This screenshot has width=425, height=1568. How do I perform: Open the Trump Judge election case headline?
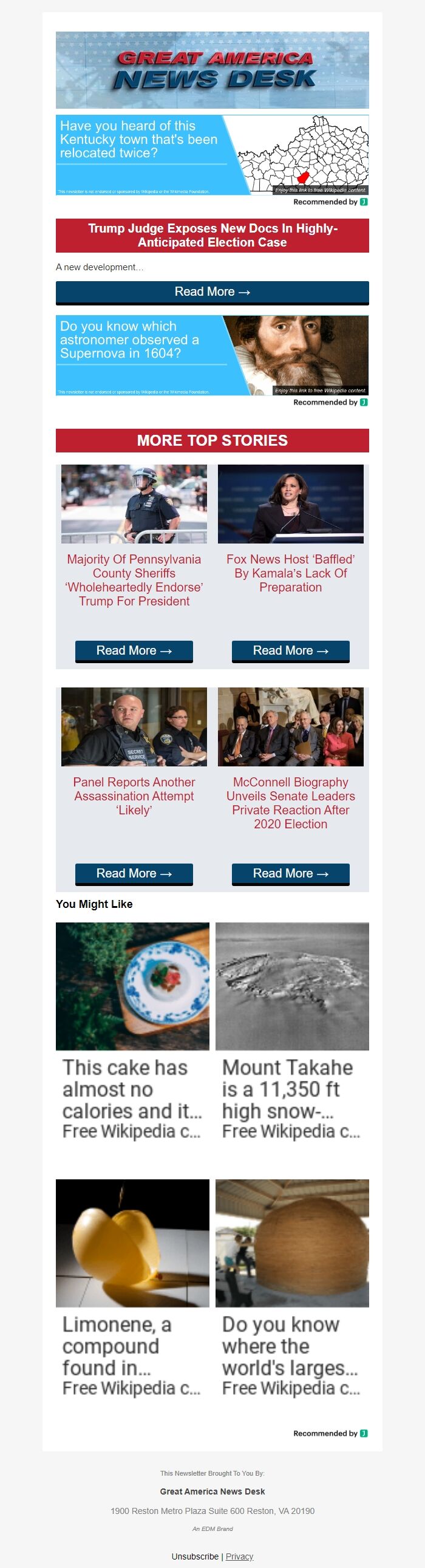tap(212, 235)
